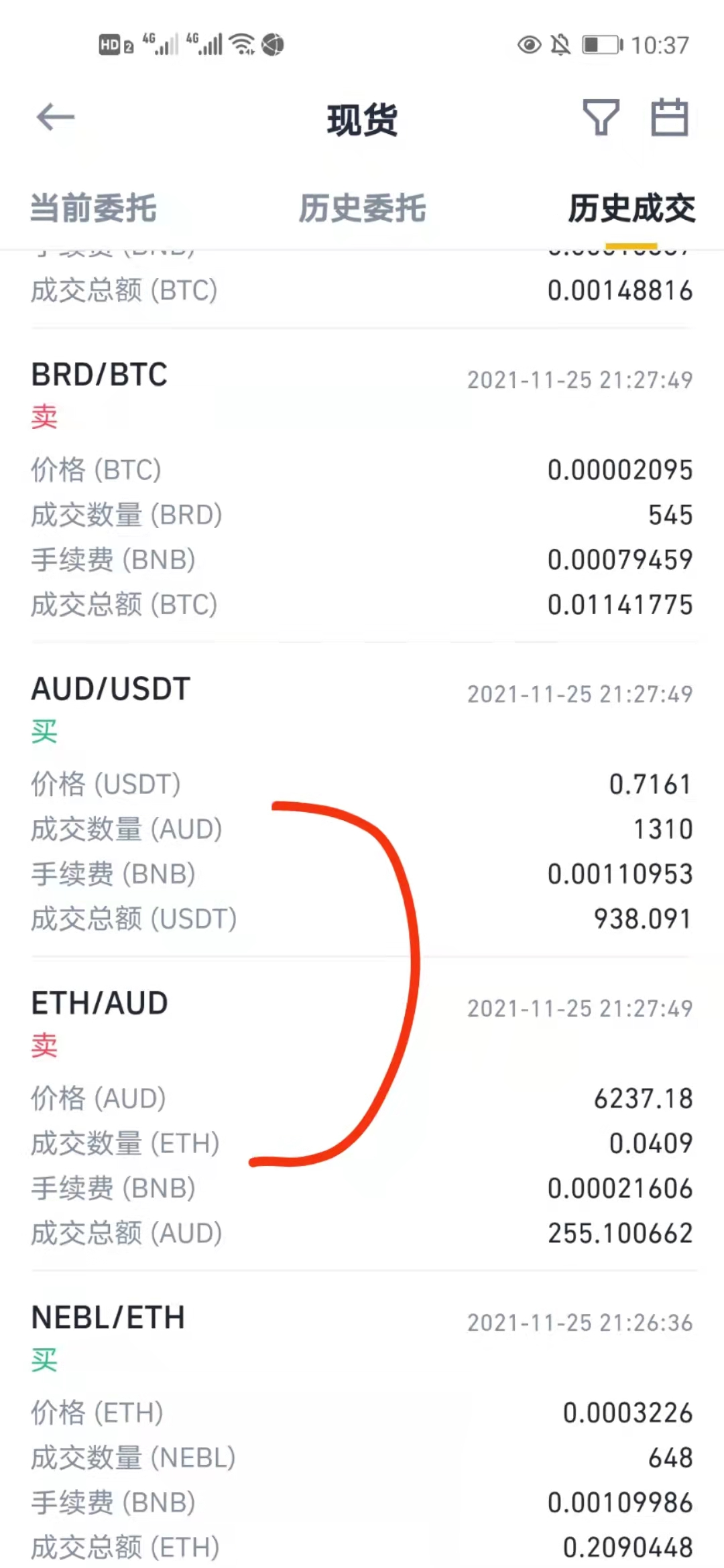724x1568 pixels.
Task: Tap the back arrow to exit 现货 screen
Action: point(54,116)
